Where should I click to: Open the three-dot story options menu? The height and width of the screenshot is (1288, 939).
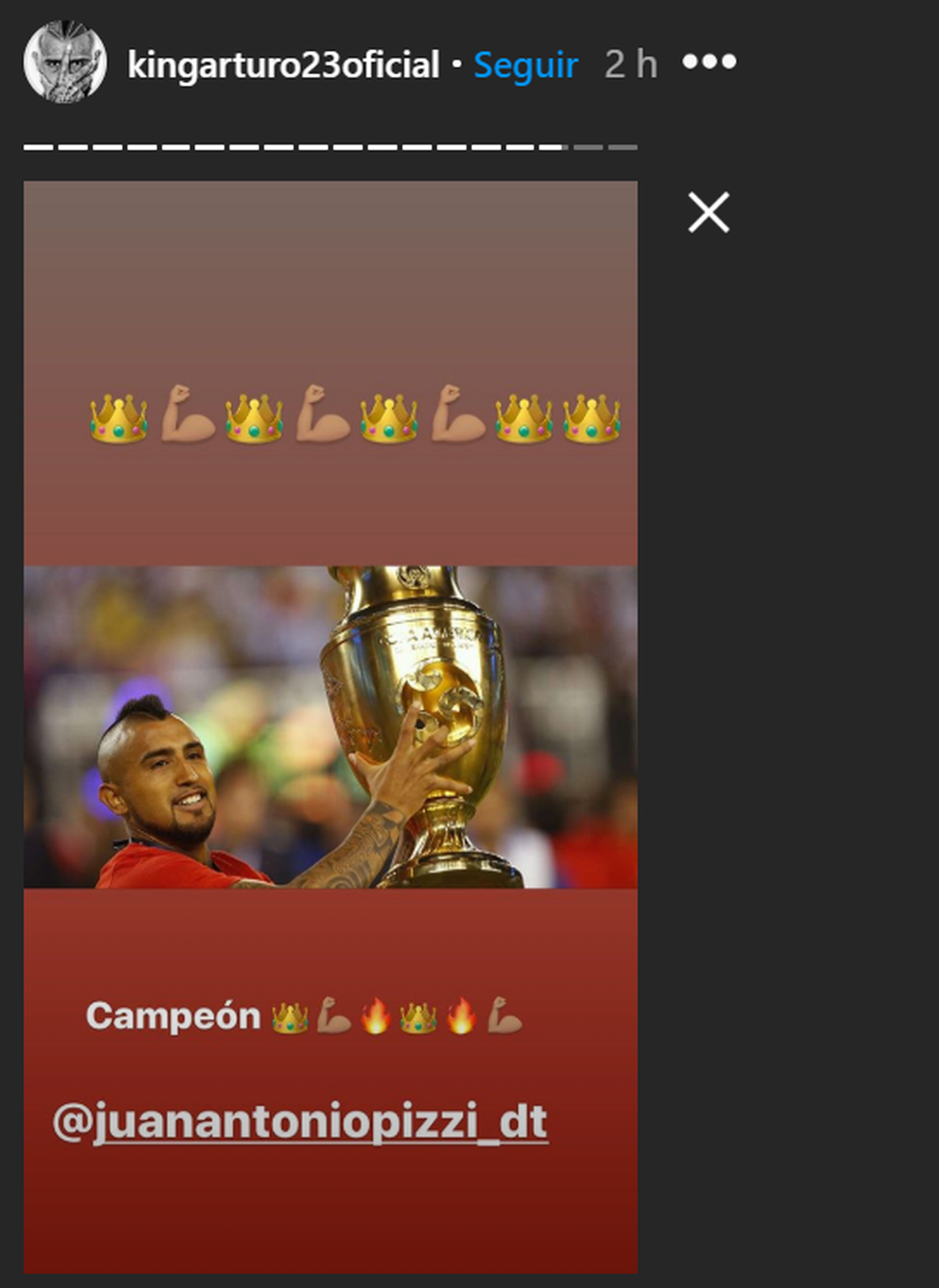pyautogui.click(x=708, y=63)
